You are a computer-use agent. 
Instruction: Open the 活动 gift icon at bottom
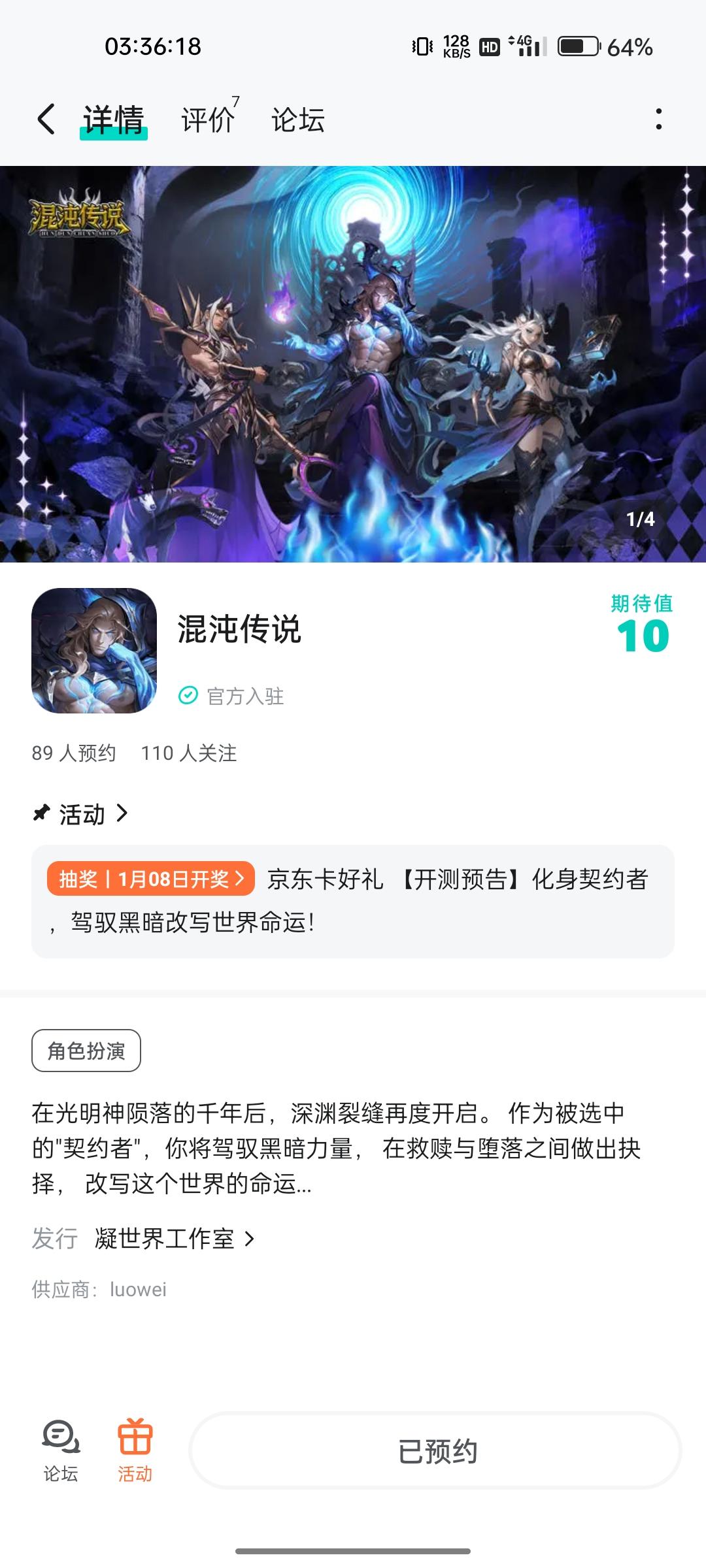(x=135, y=1452)
